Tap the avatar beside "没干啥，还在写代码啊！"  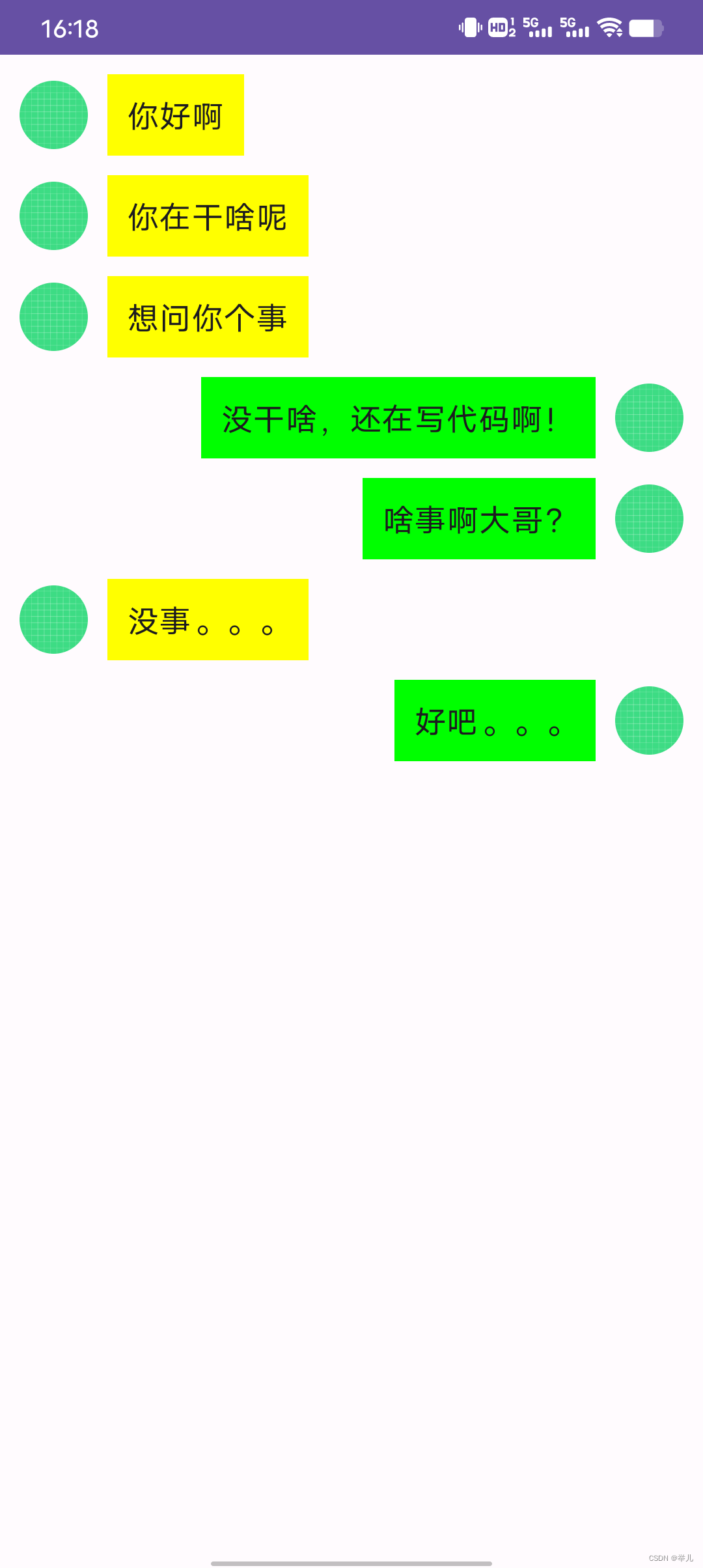pos(649,418)
